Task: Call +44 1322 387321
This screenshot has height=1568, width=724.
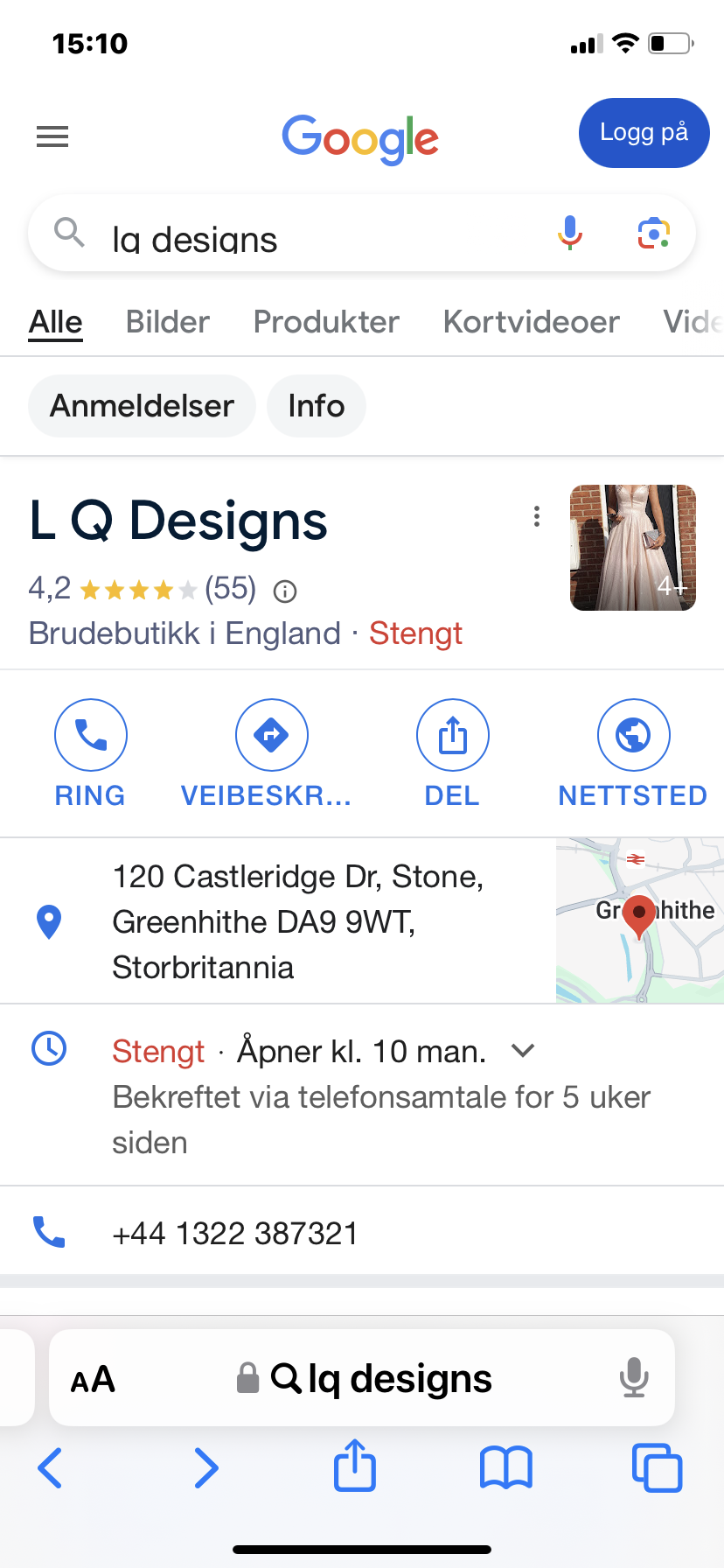Action: [234, 1233]
